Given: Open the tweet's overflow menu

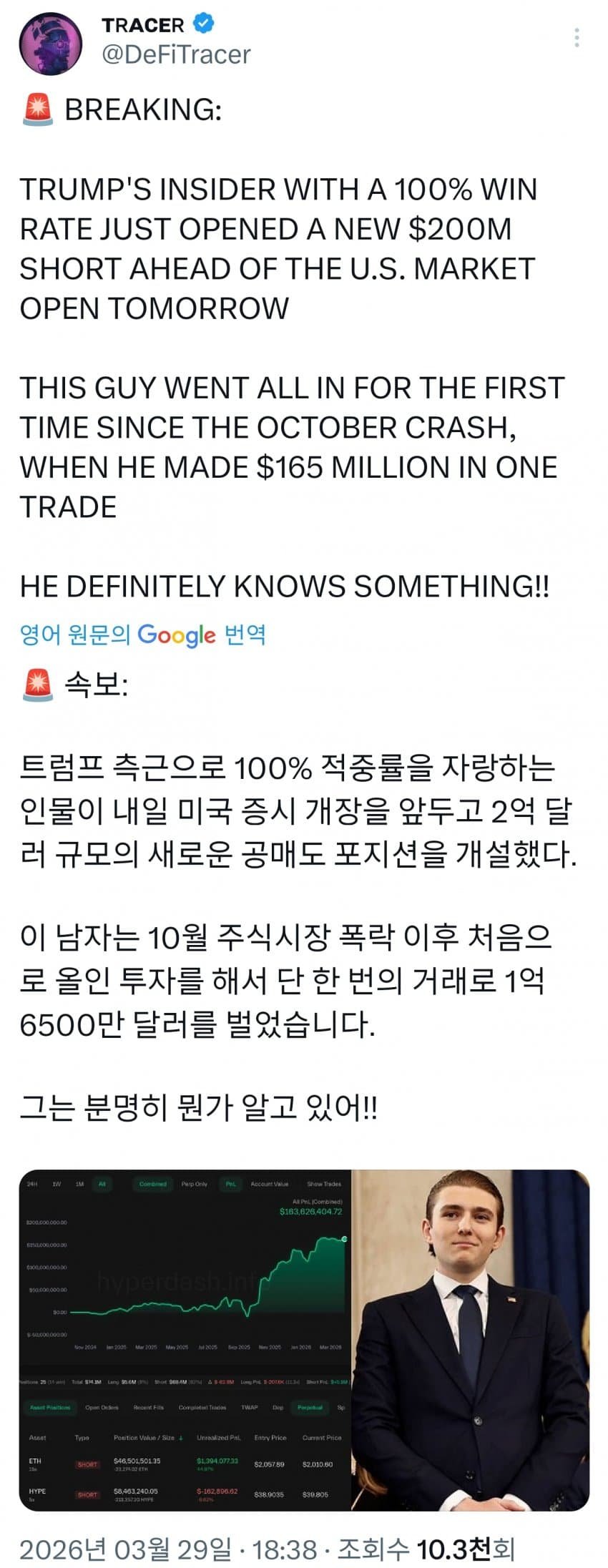Looking at the screenshot, I should (x=577, y=38).
